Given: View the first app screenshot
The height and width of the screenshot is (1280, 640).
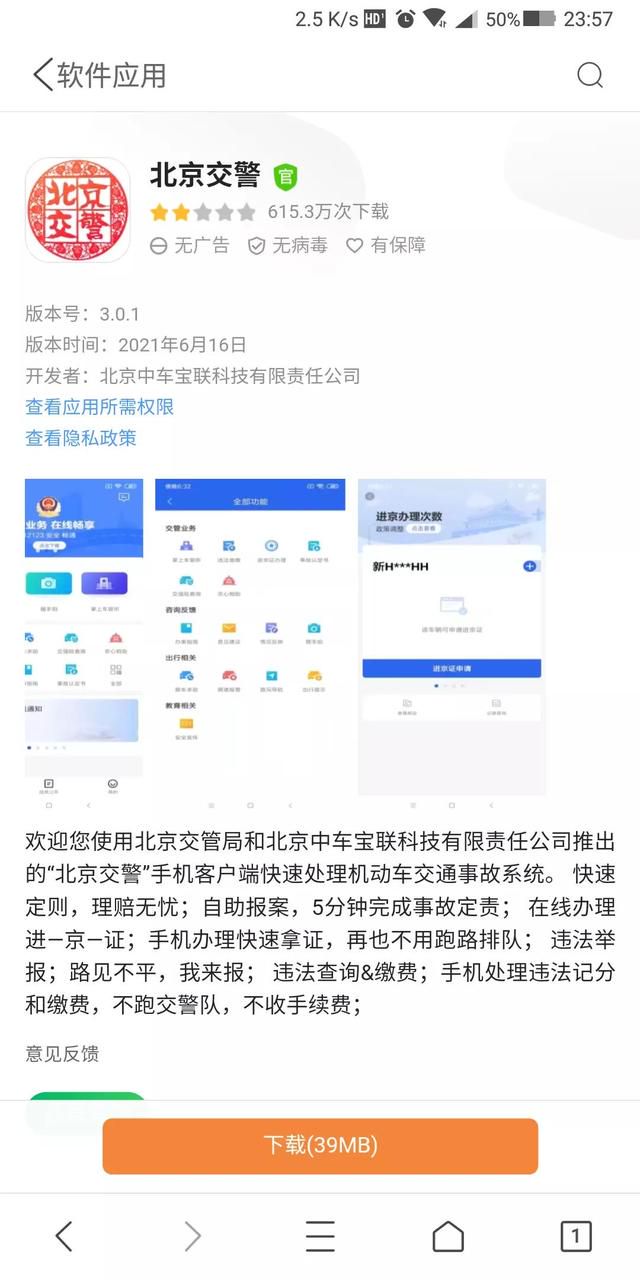Looking at the screenshot, I should pyautogui.click(x=84, y=638).
